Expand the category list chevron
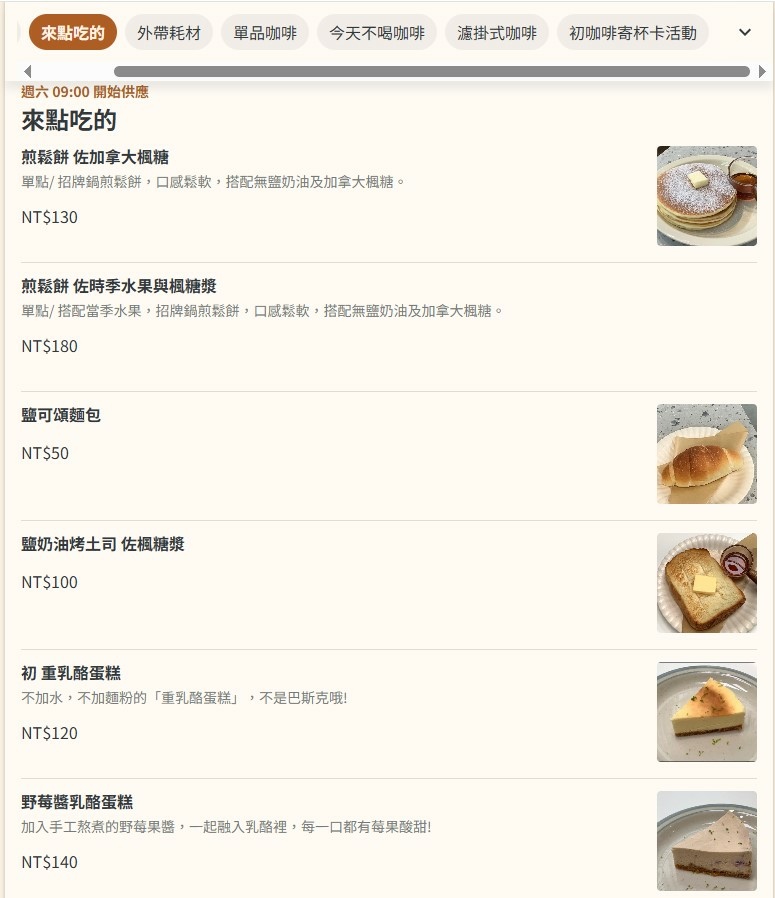 click(745, 32)
